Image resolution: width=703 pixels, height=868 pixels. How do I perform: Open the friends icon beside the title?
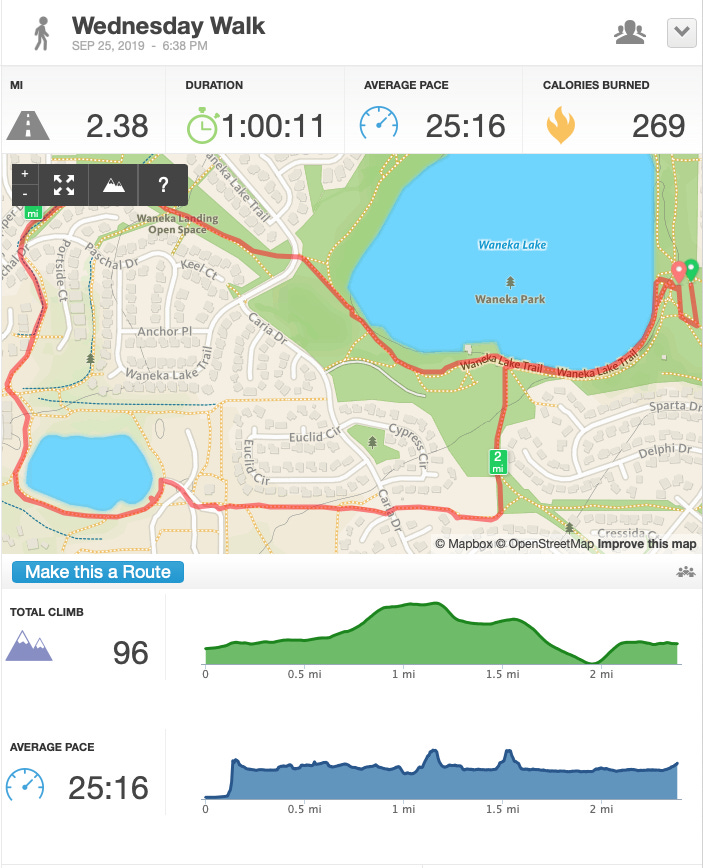click(630, 33)
